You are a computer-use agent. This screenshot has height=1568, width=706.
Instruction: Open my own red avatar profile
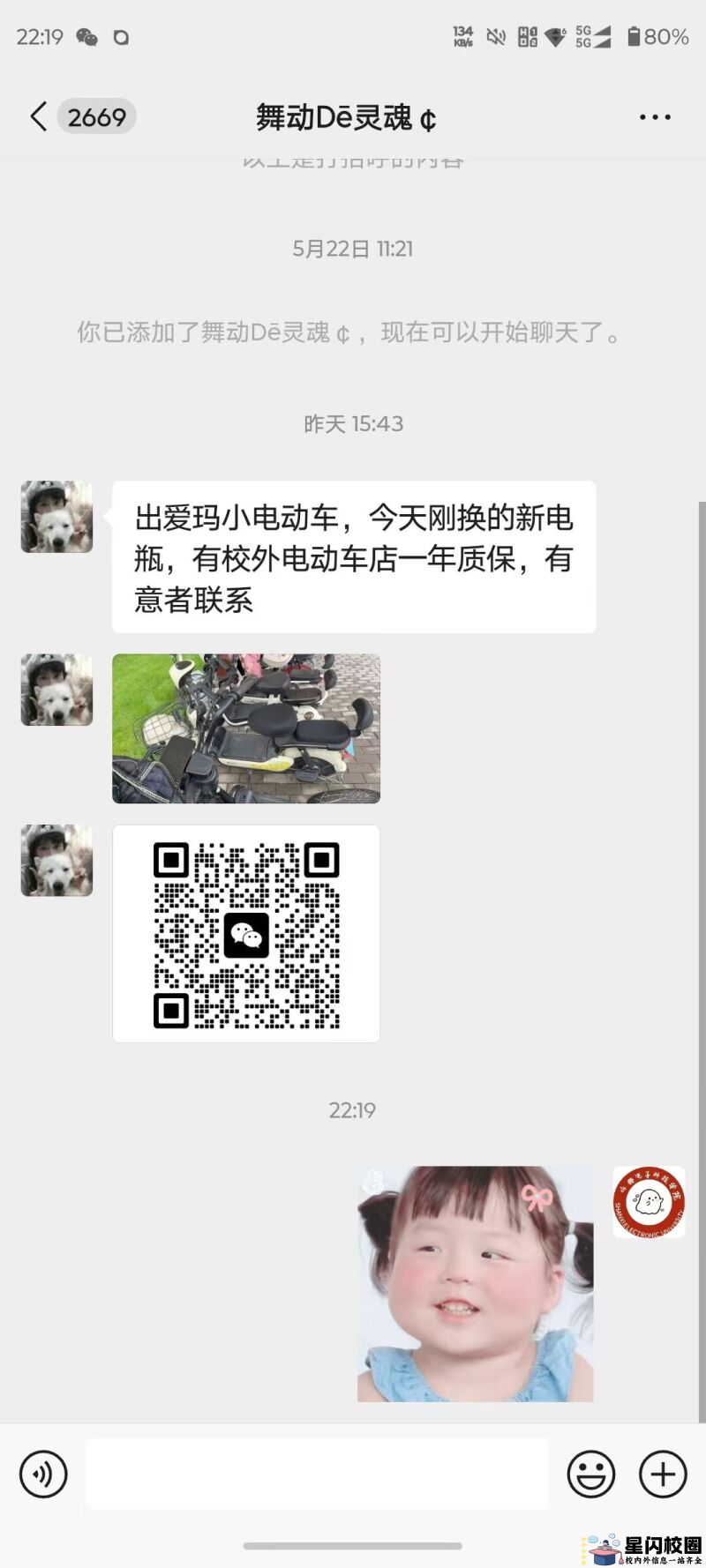coord(649,1202)
